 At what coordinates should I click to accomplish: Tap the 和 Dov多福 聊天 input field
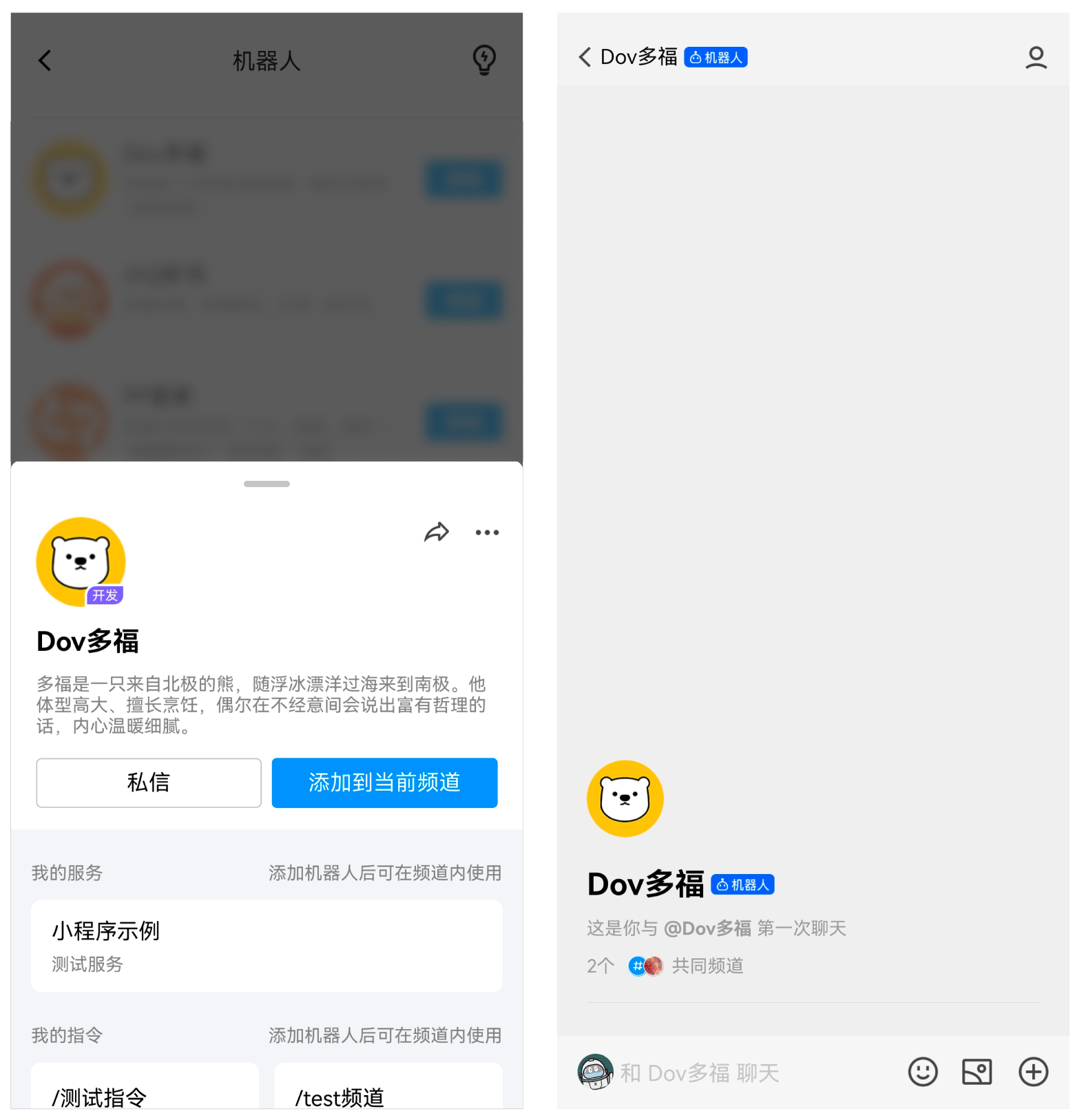coord(699,1072)
